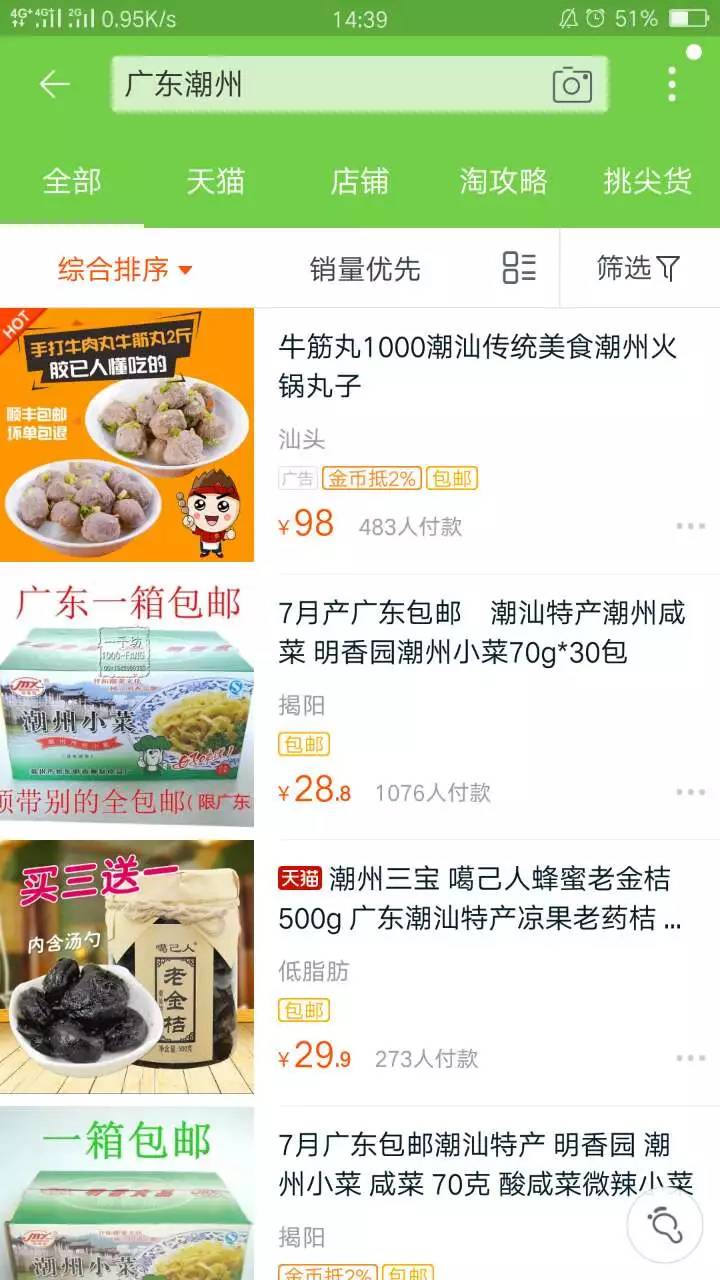
Task: Sort results by 销量优先
Action: tap(365, 269)
